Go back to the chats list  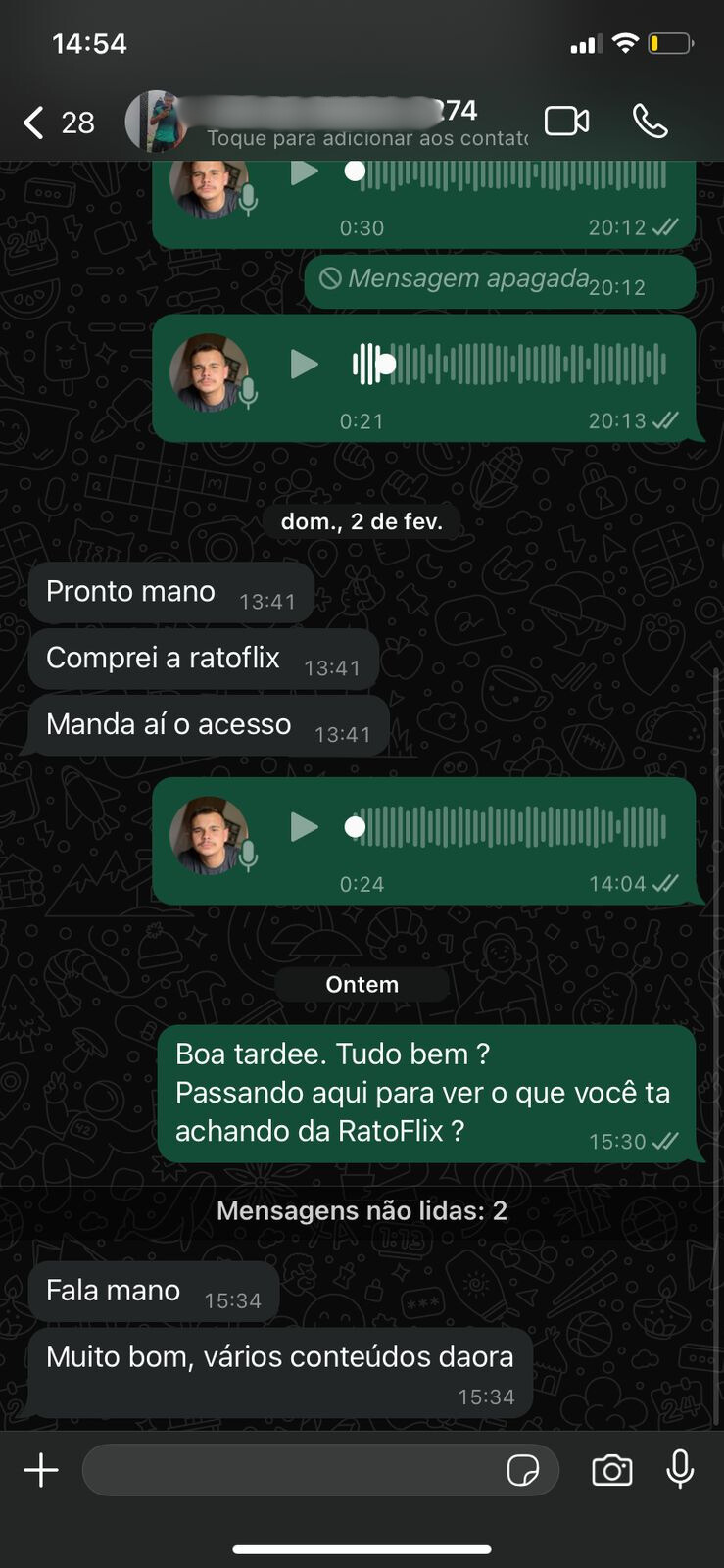click(x=35, y=122)
